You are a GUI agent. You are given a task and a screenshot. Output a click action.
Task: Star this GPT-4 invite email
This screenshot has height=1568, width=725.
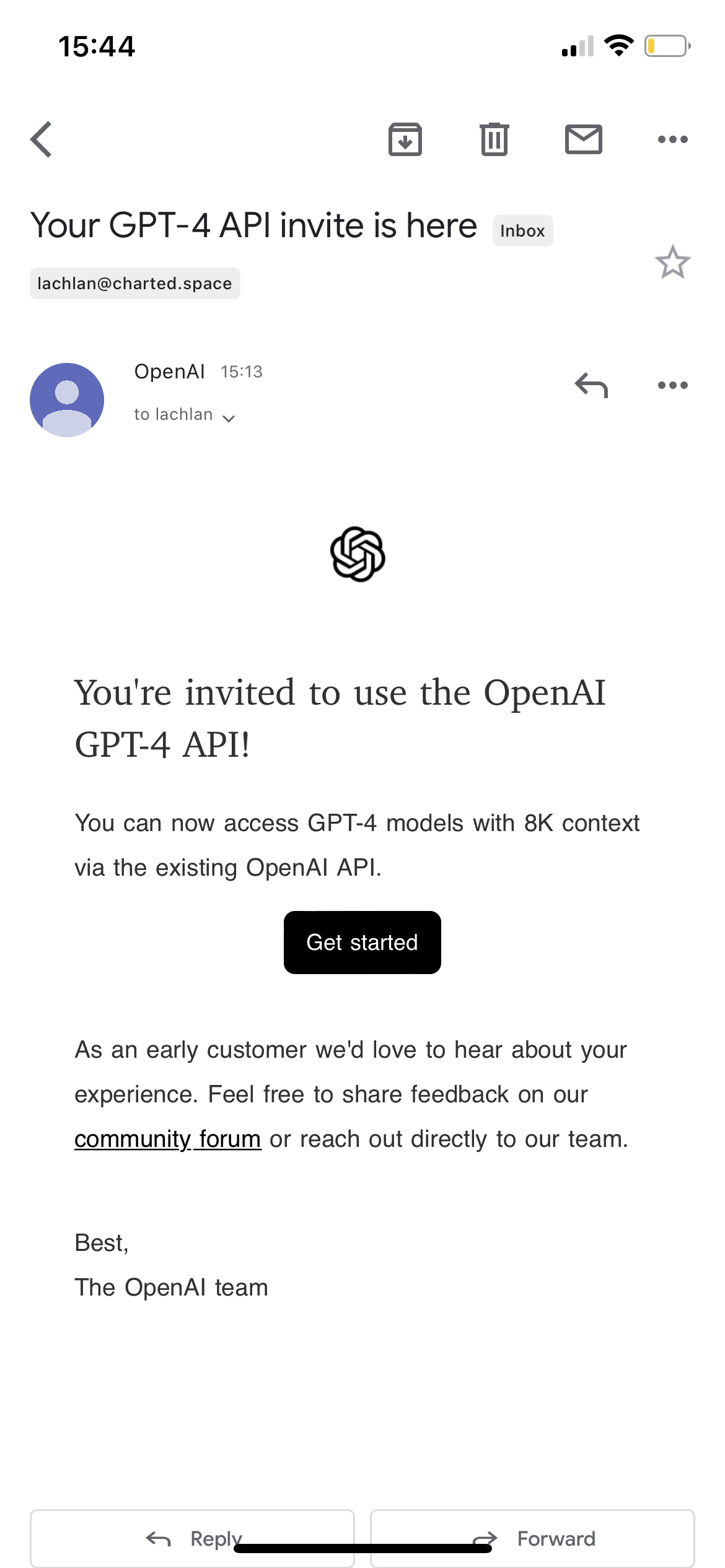(x=673, y=262)
